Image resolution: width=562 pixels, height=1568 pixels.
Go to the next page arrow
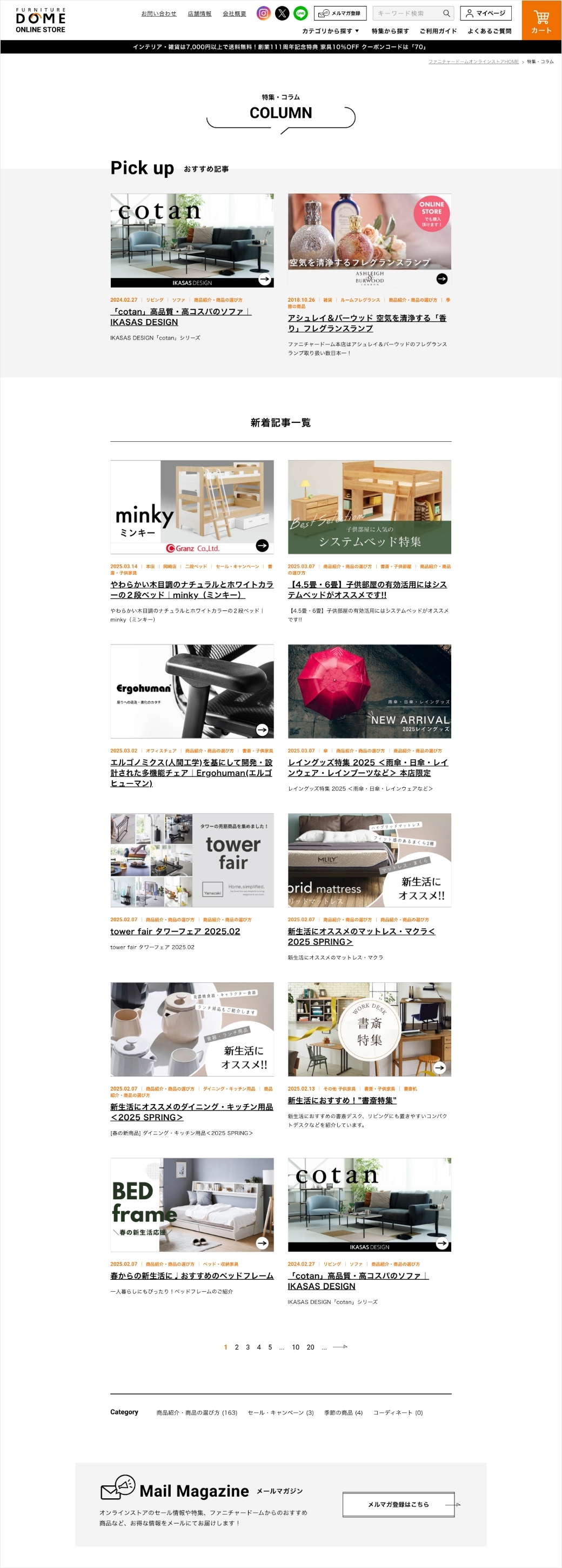click(340, 1346)
